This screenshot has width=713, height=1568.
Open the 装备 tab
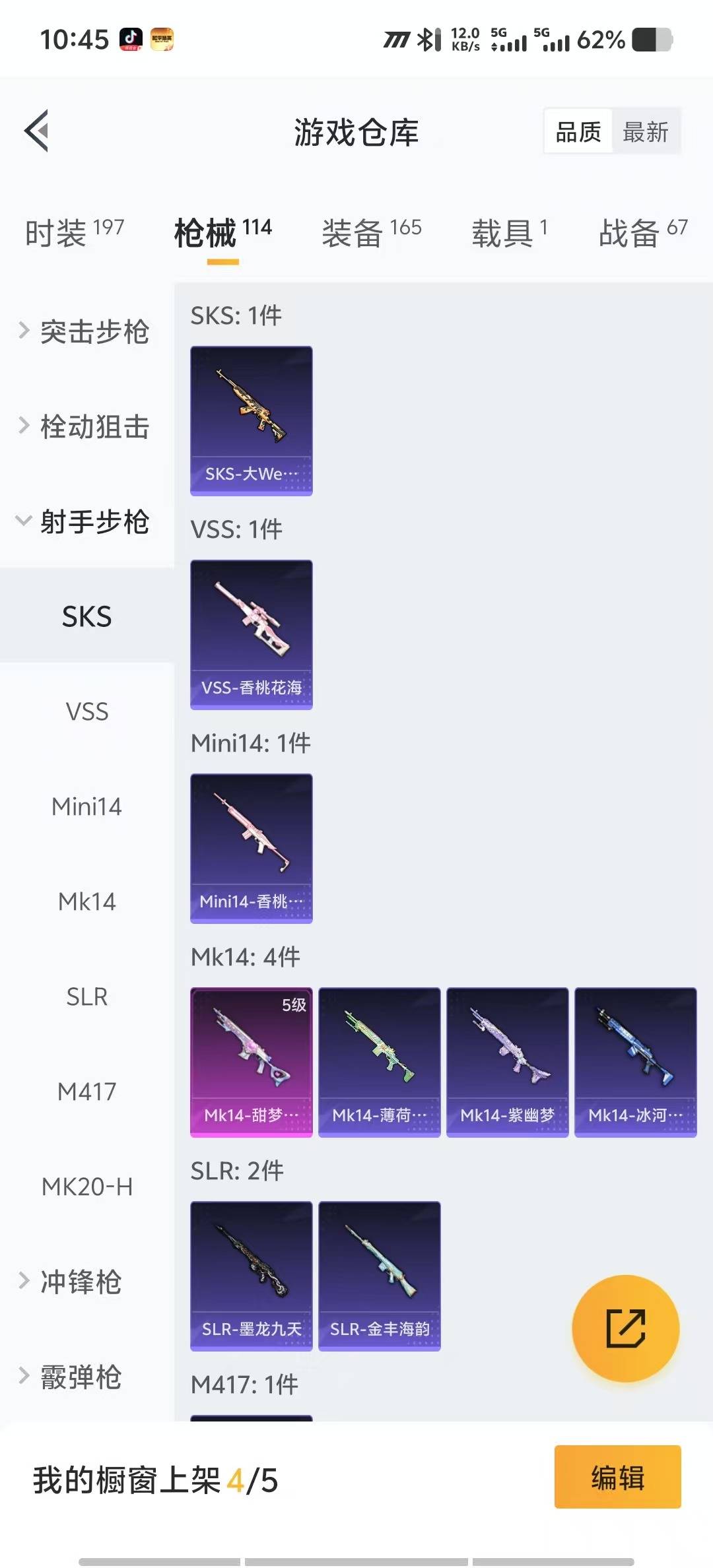[371, 232]
